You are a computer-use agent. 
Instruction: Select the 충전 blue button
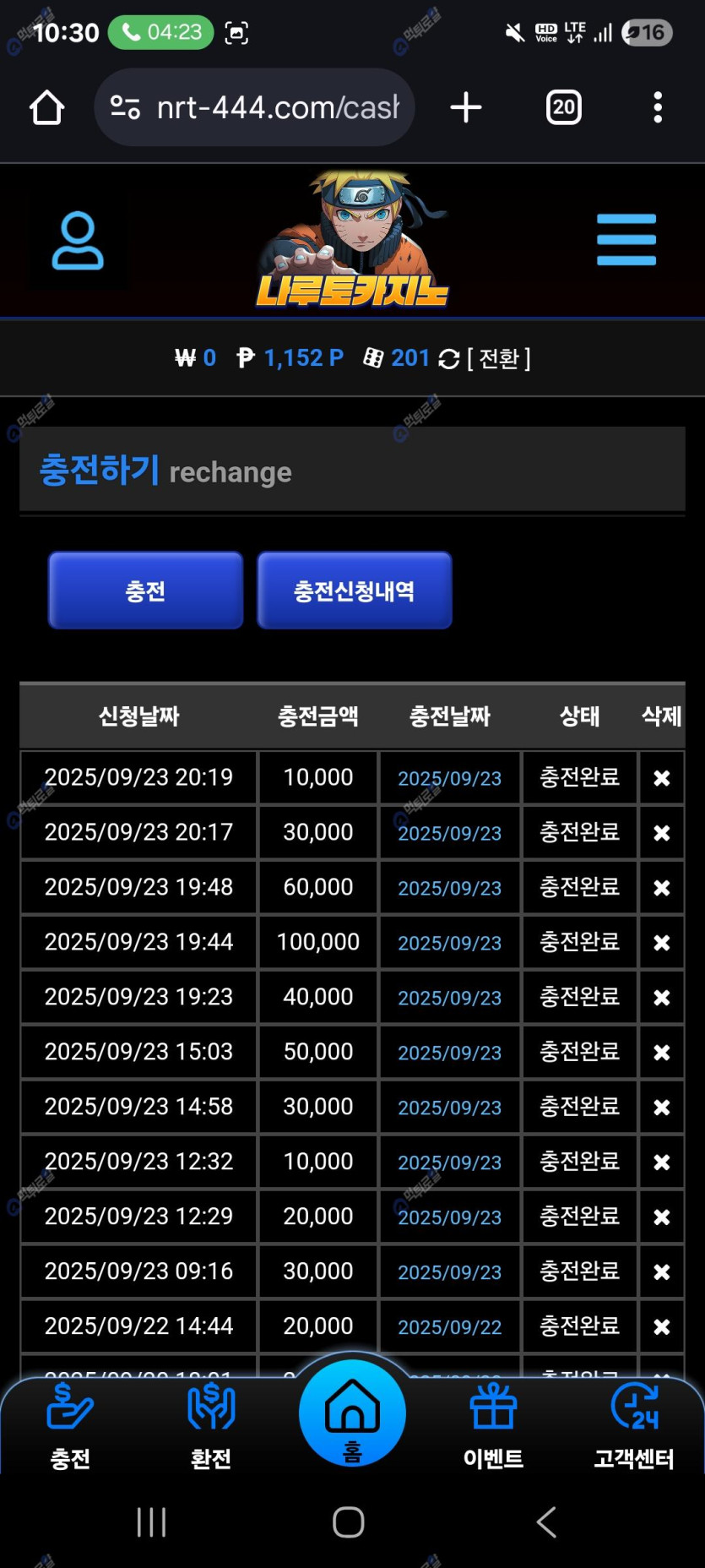point(145,591)
